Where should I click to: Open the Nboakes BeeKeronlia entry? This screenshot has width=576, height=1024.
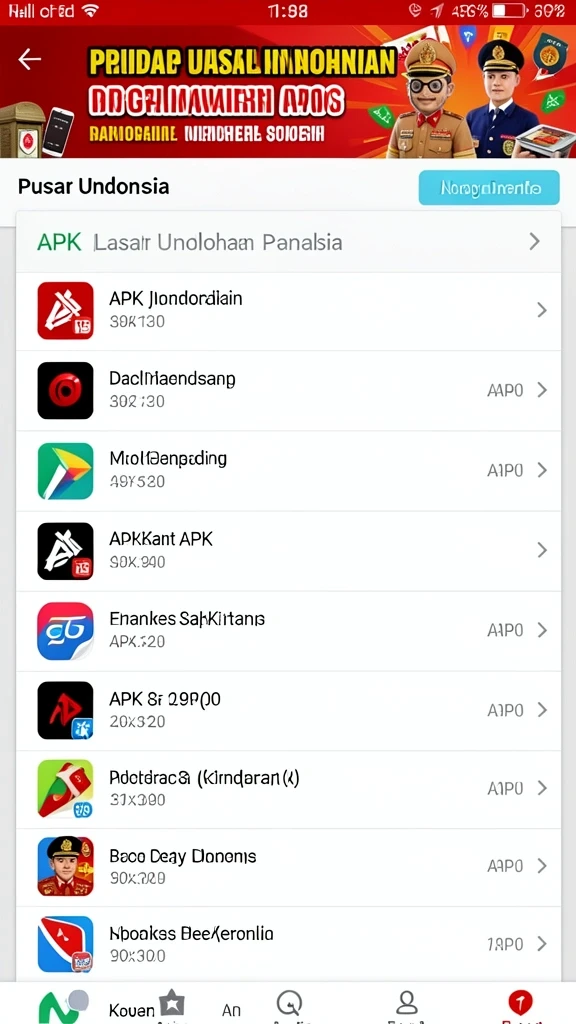(288, 944)
